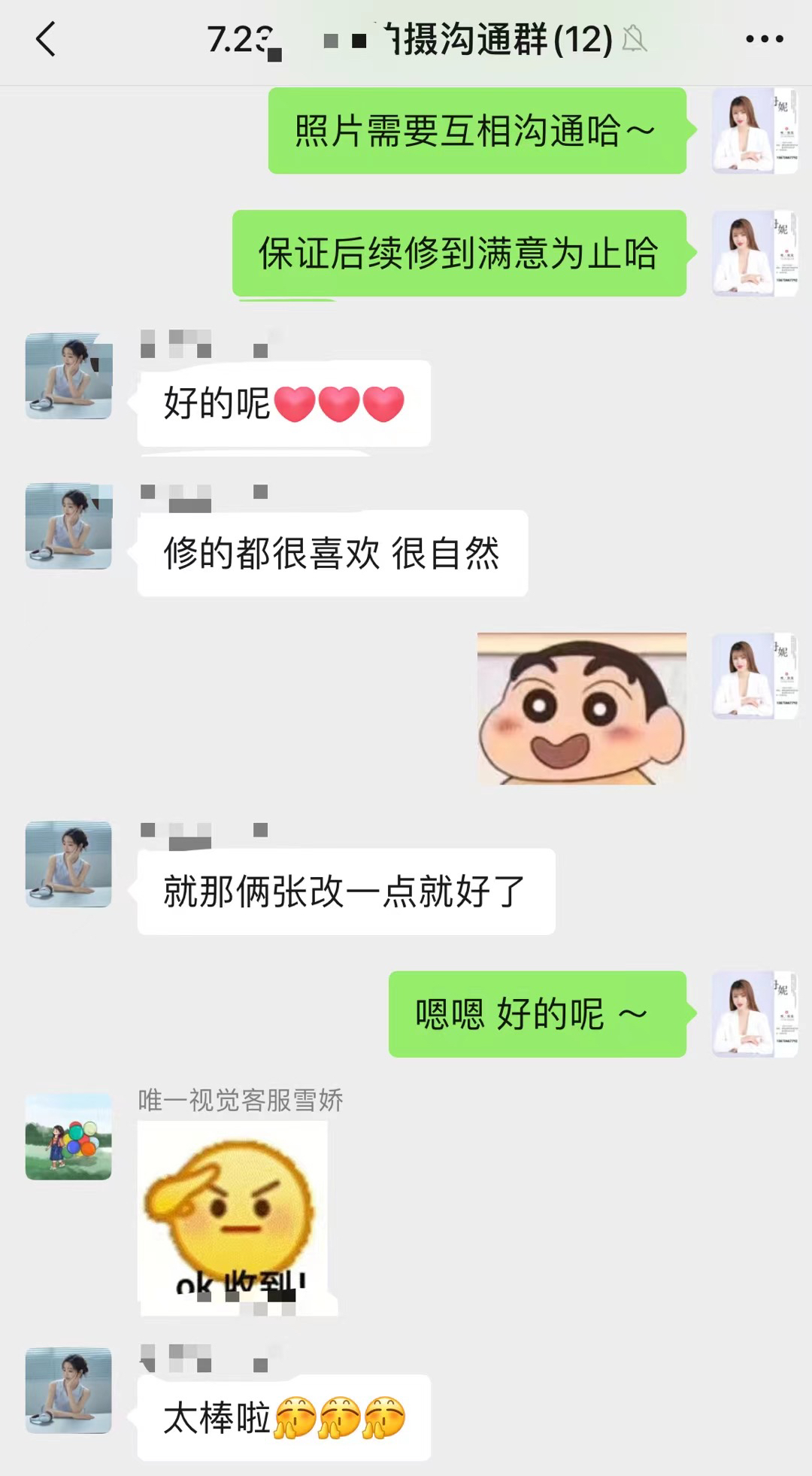Open the group chat overflow menu
Screen dimensions: 812x1476
click(x=765, y=39)
